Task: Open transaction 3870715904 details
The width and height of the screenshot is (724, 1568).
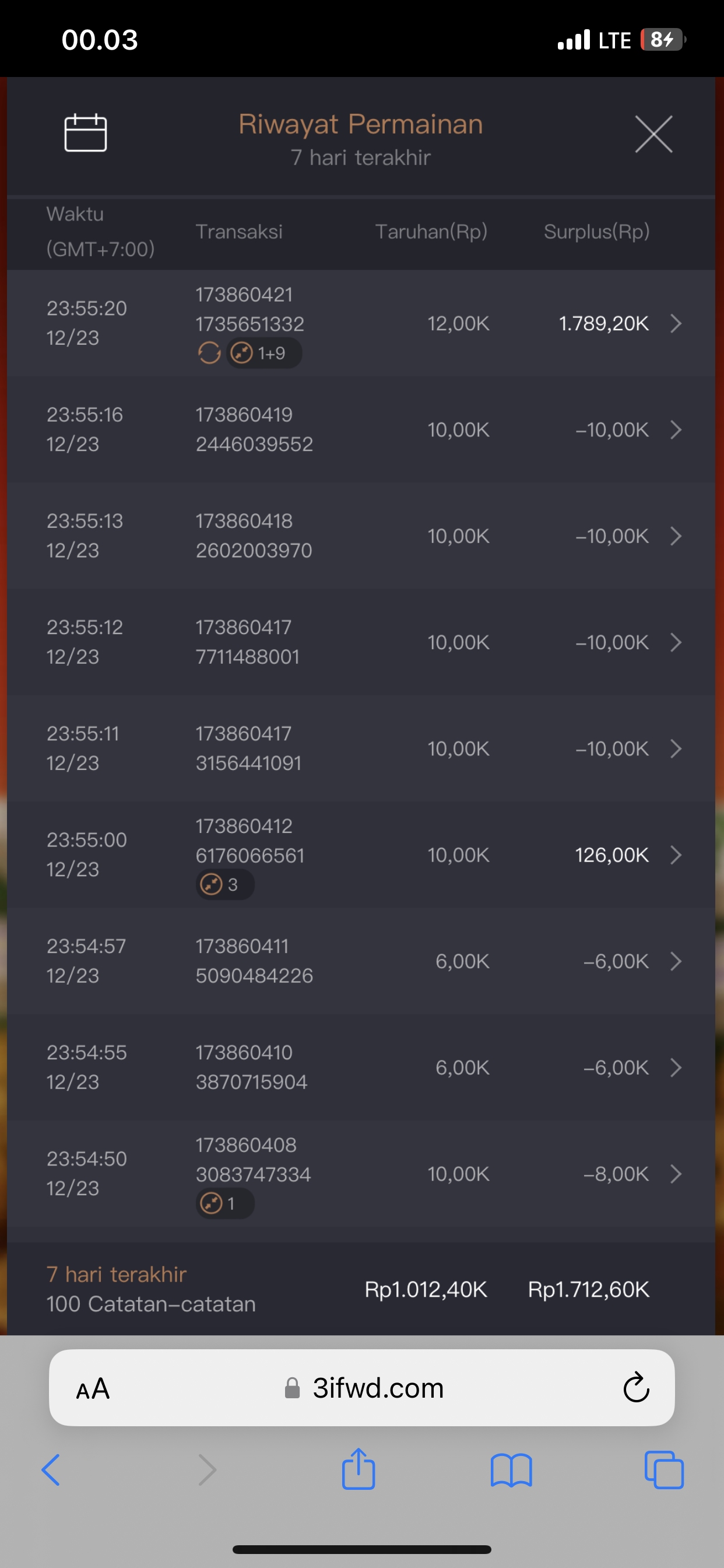Action: point(676,1067)
